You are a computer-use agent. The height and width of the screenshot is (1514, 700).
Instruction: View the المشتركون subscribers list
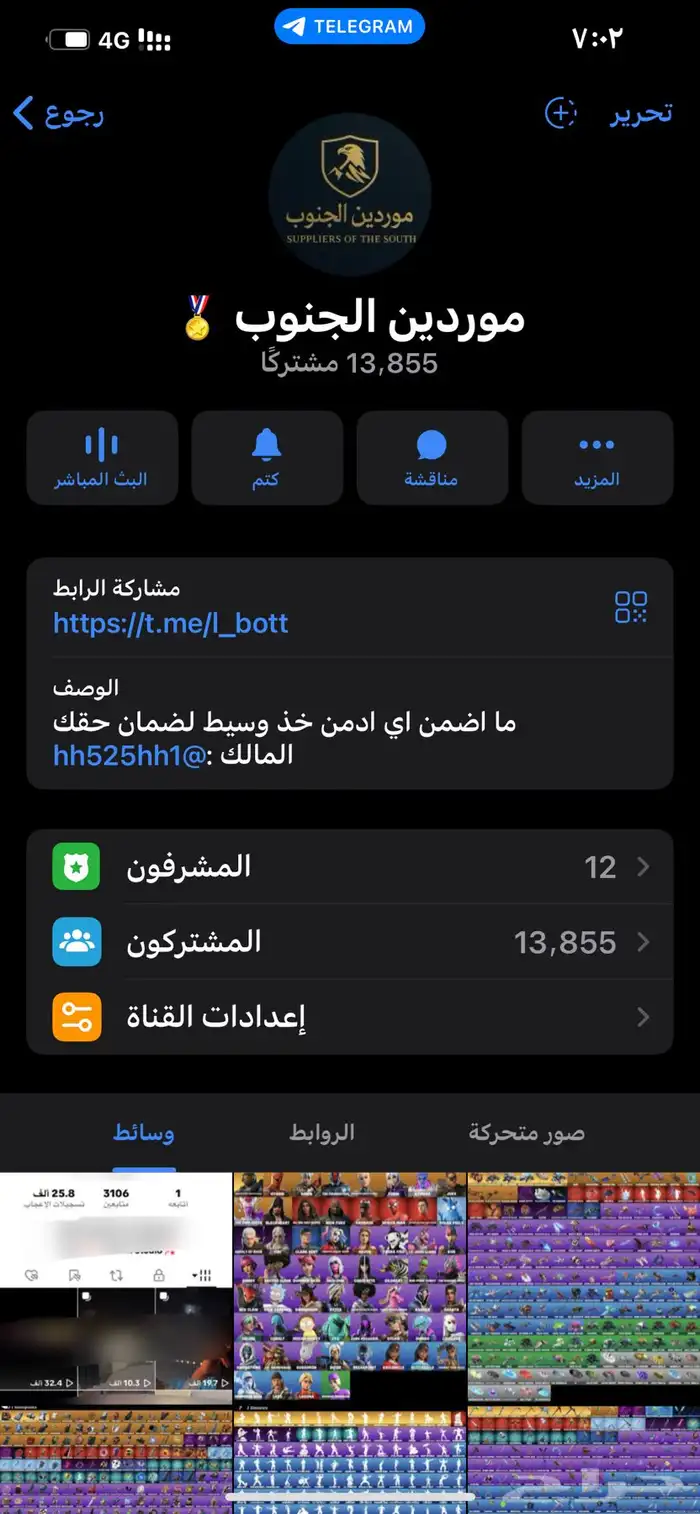point(350,942)
